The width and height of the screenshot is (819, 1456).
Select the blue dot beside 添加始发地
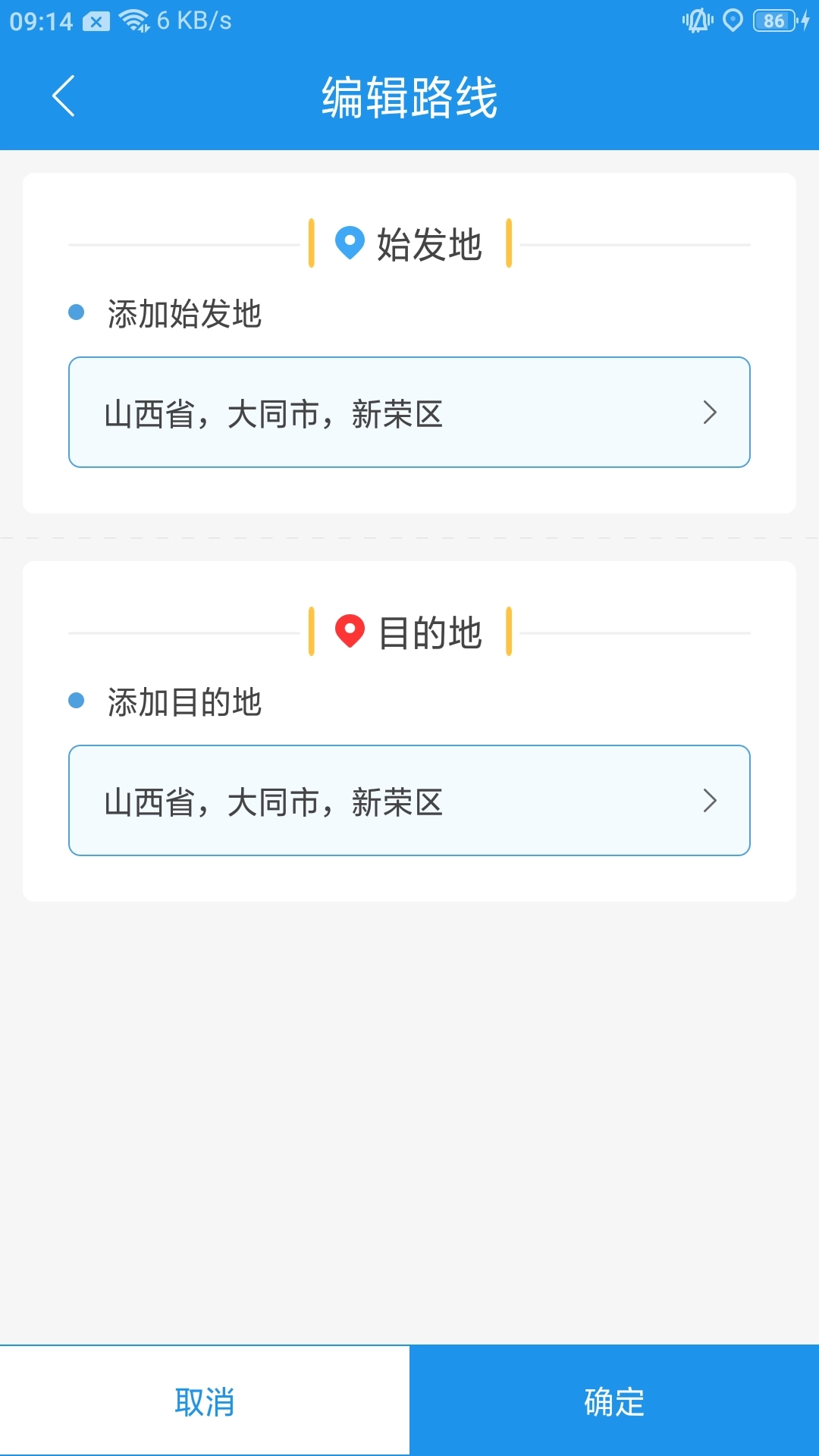click(77, 312)
